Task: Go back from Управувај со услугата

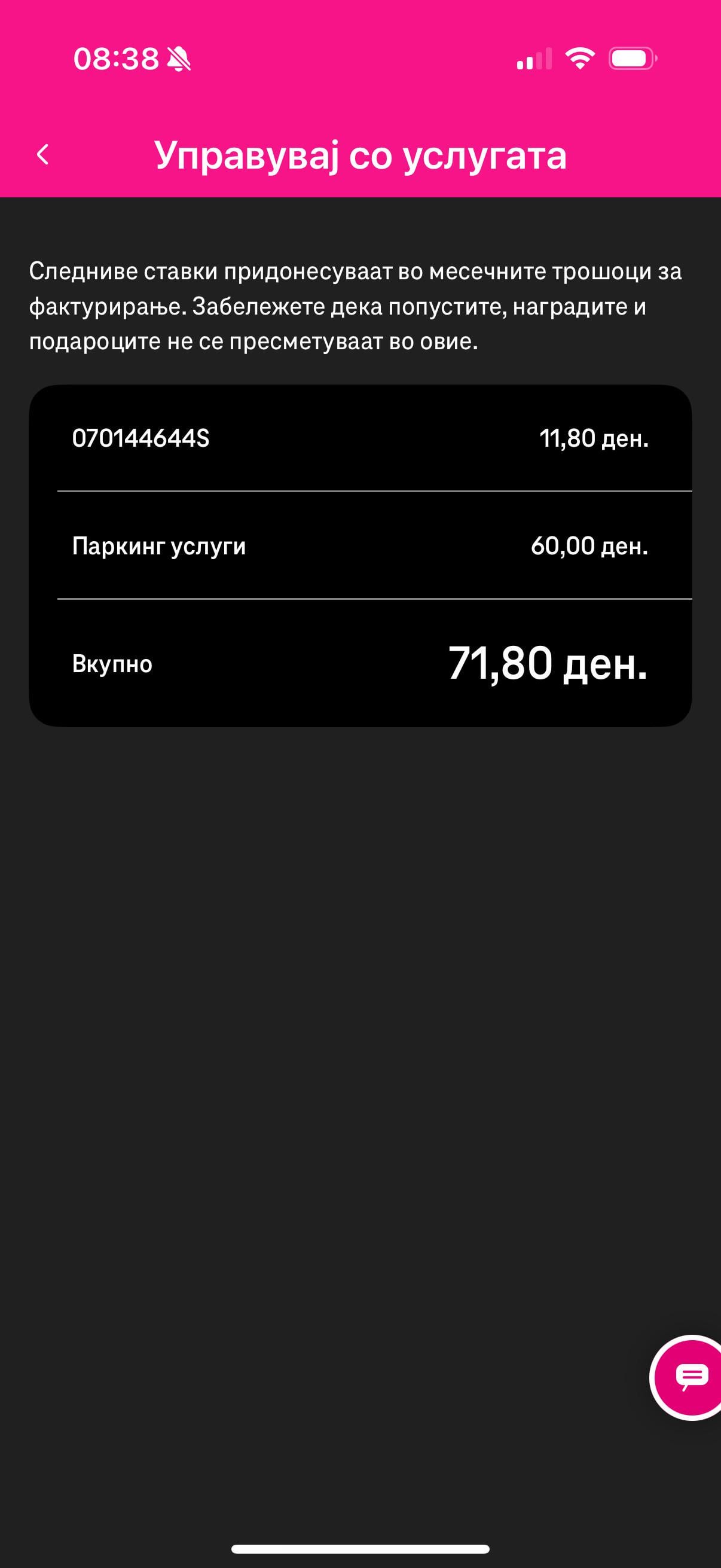Action: coord(42,155)
